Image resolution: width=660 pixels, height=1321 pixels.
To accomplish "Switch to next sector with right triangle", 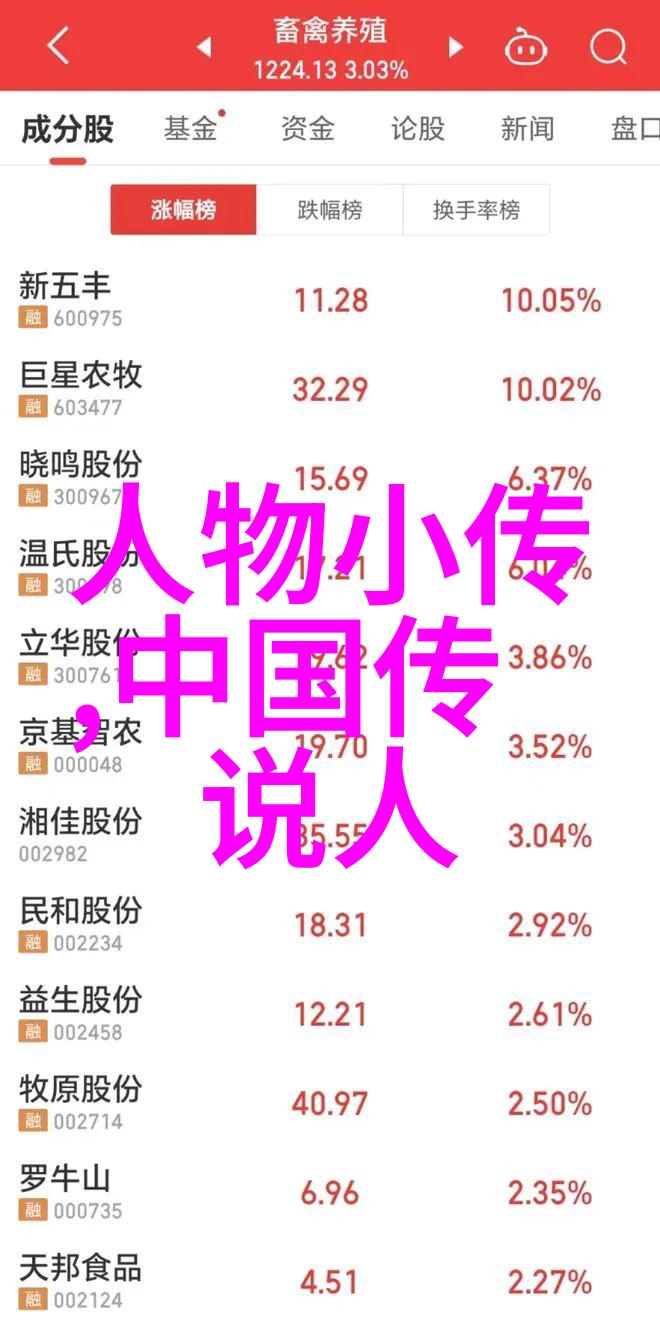I will point(456,47).
